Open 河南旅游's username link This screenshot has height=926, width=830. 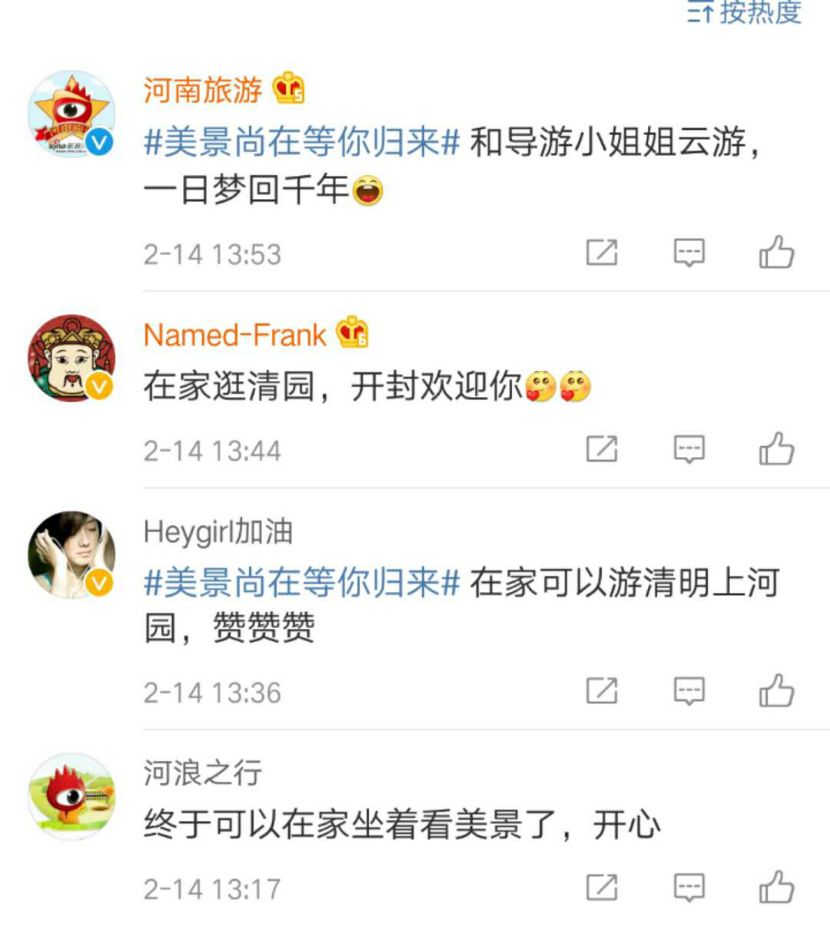pyautogui.click(x=203, y=91)
